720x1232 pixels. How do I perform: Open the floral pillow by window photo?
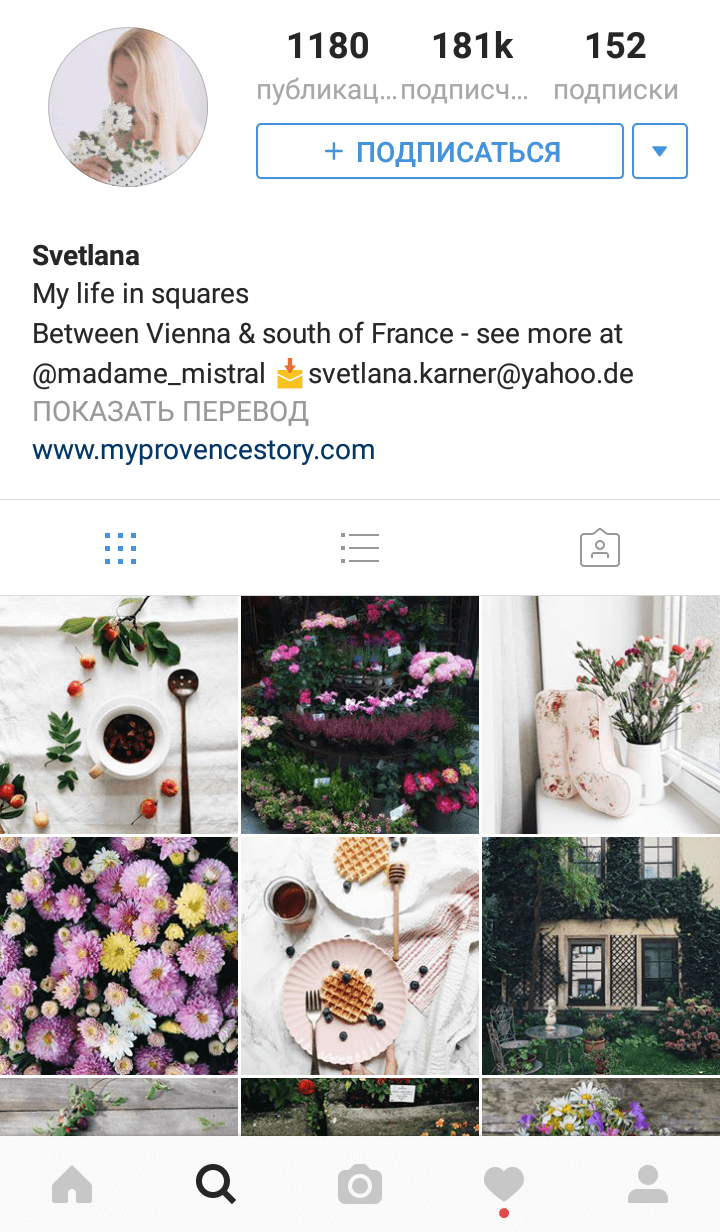point(601,715)
